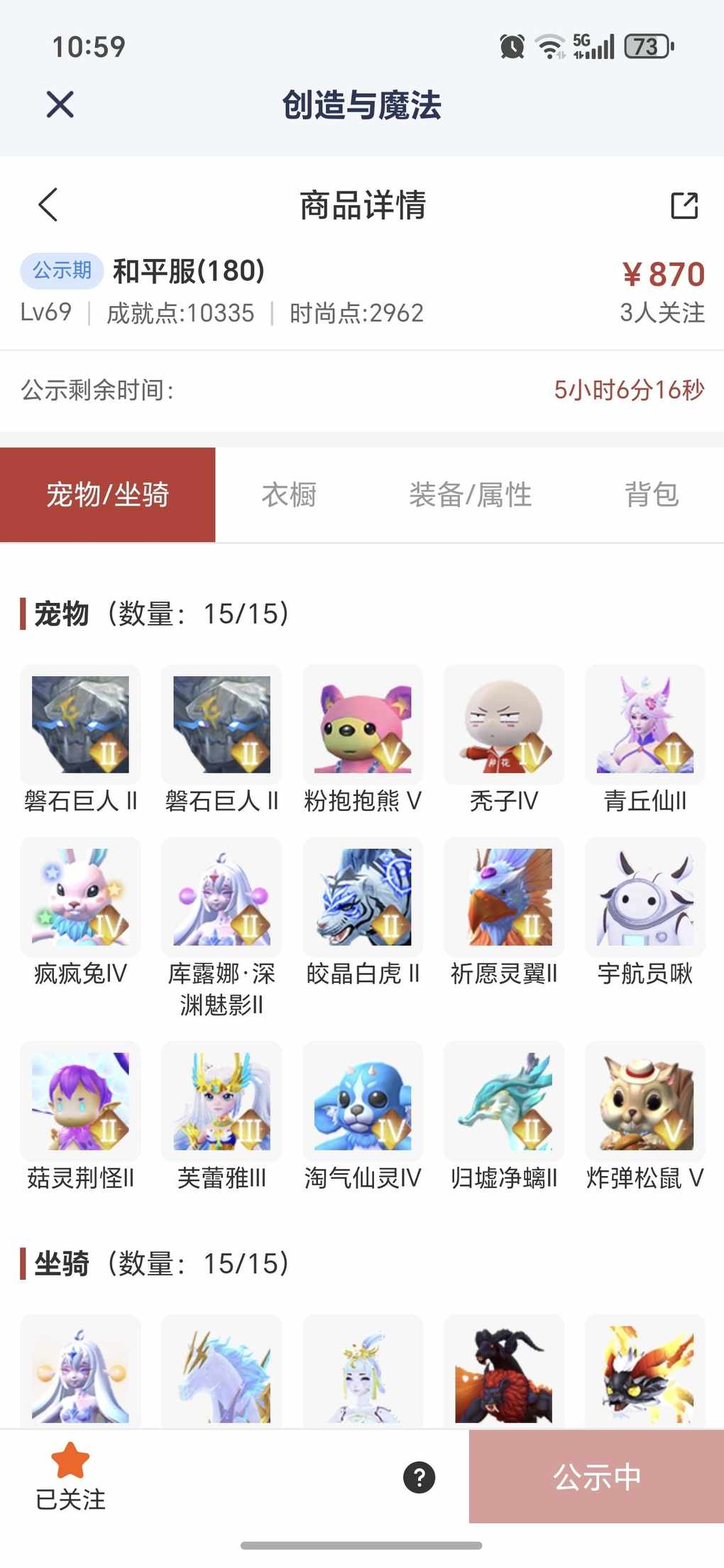Go back from 商品详情

pyautogui.click(x=48, y=205)
